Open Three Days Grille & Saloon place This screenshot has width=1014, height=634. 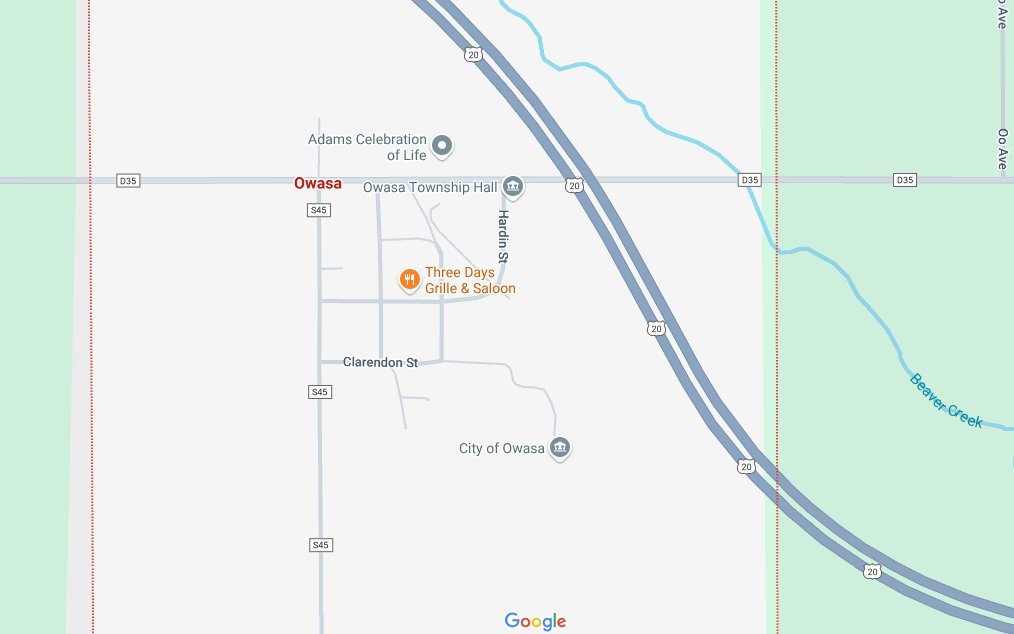[x=409, y=279]
